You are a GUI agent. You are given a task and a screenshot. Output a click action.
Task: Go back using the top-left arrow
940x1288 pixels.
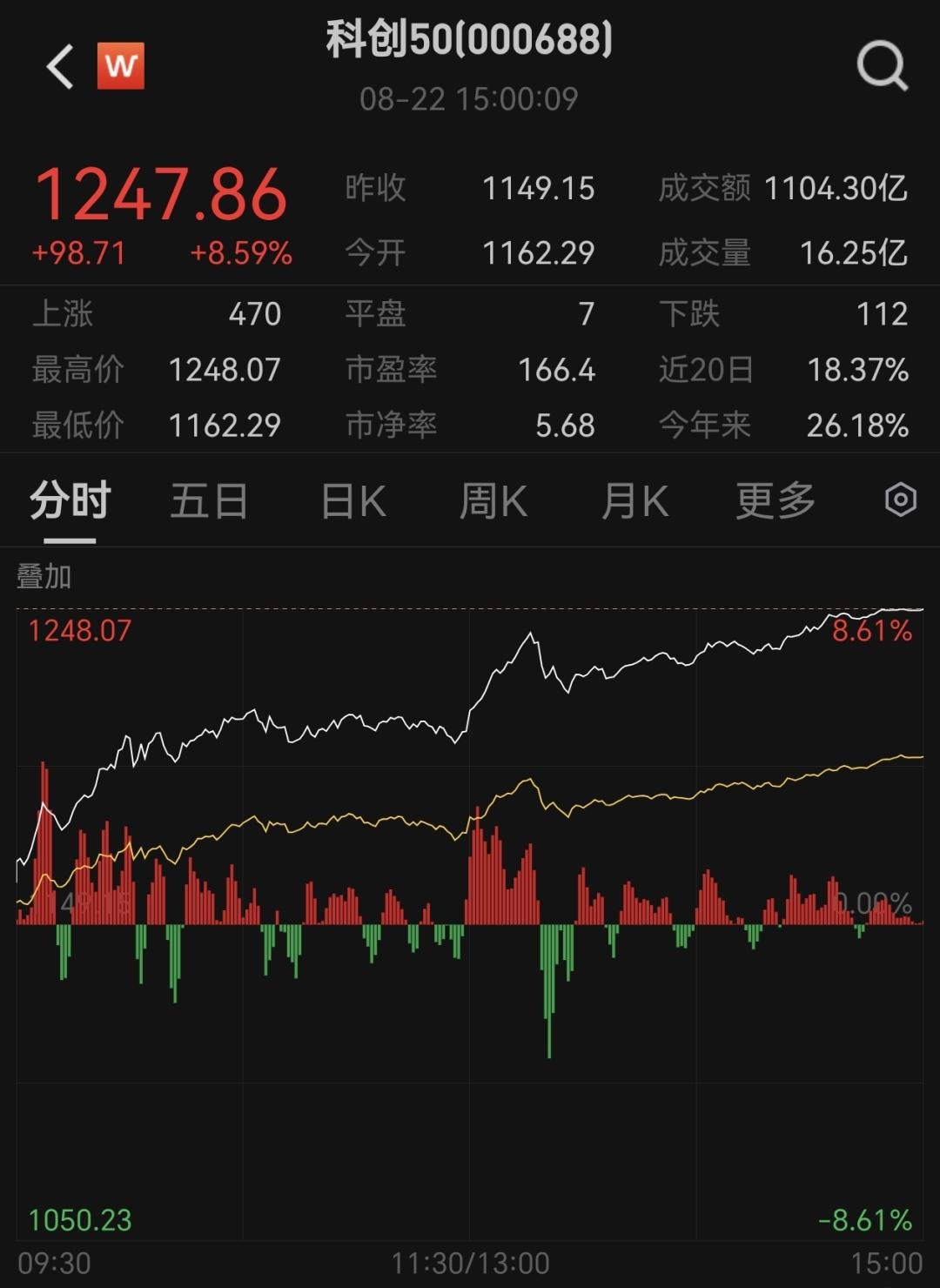[60, 67]
